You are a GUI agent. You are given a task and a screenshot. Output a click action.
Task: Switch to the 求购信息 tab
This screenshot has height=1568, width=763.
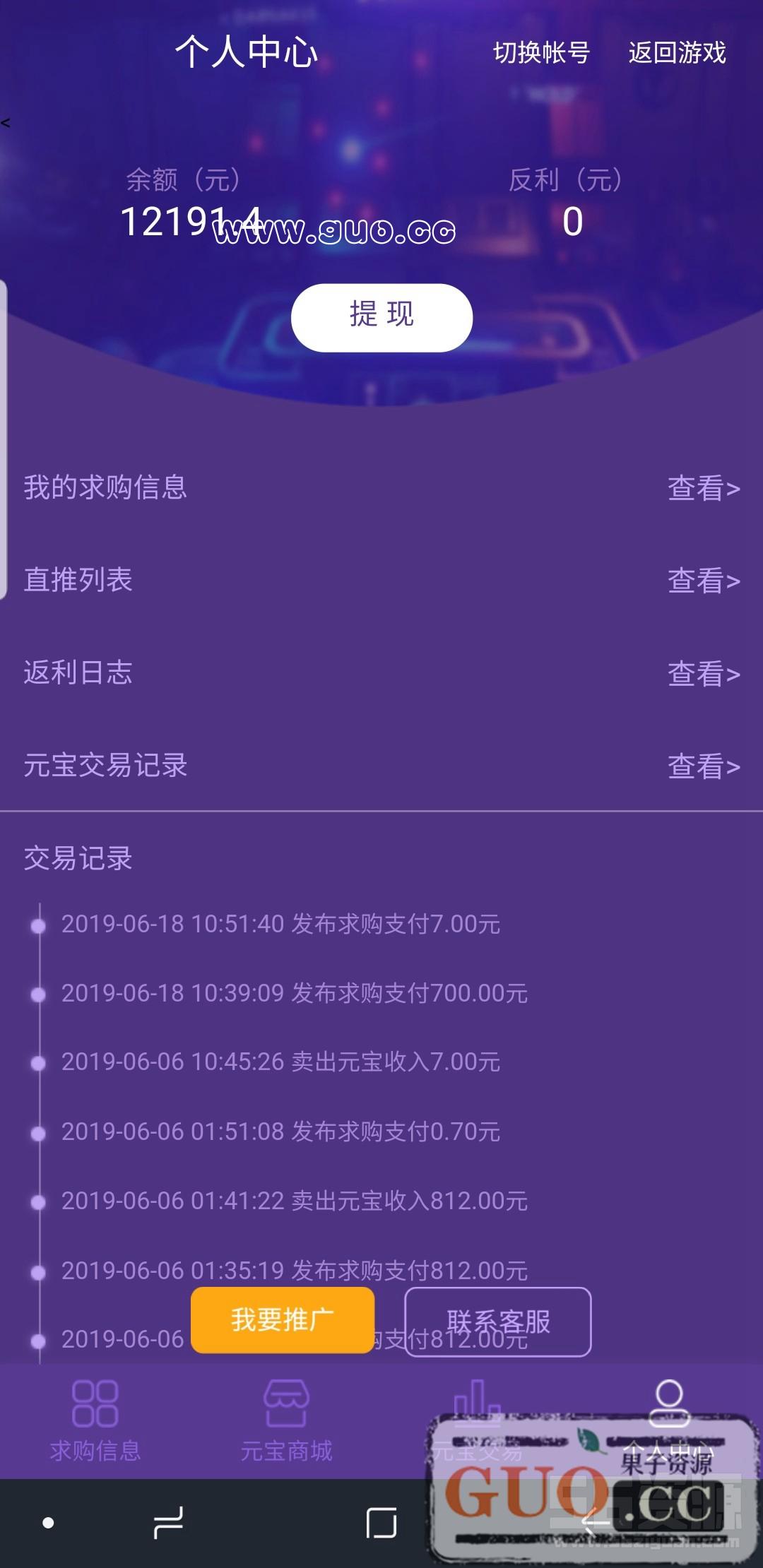95,1420
